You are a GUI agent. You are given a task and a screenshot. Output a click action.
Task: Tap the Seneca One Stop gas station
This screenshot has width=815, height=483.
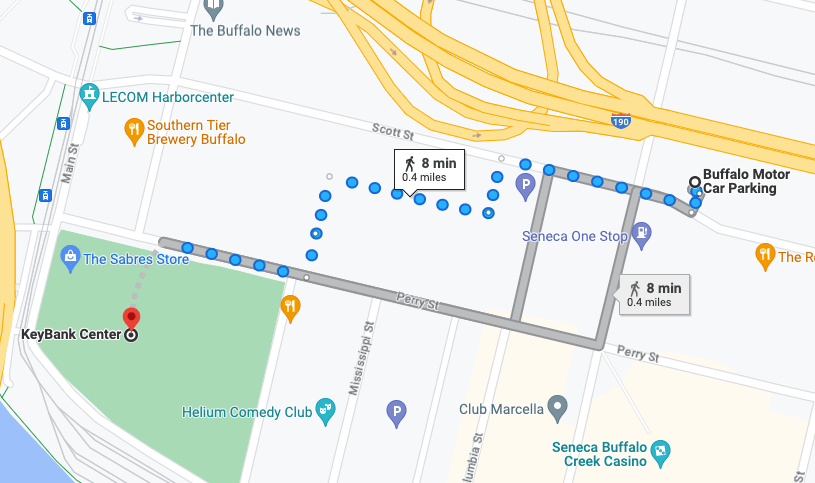point(641,236)
